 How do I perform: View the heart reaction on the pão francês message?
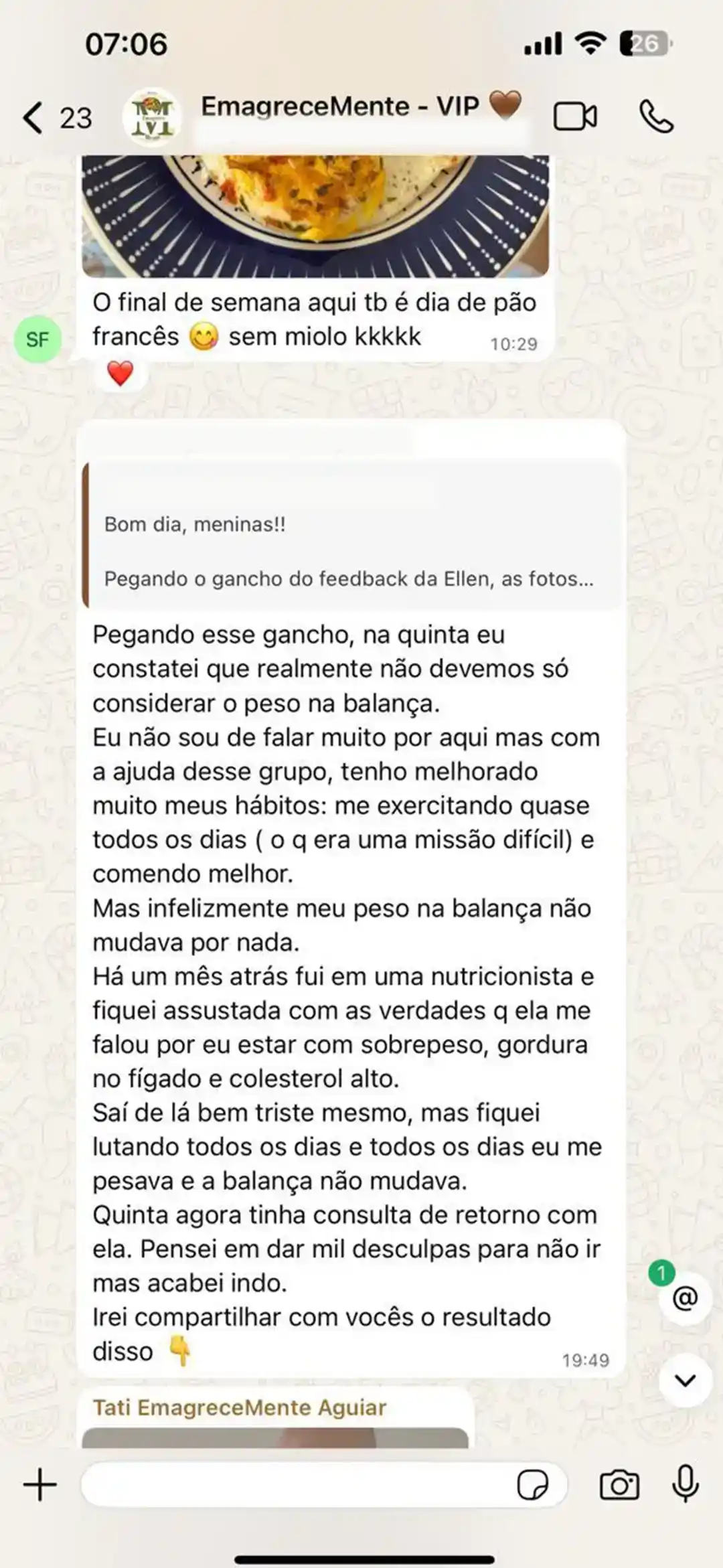click(120, 374)
